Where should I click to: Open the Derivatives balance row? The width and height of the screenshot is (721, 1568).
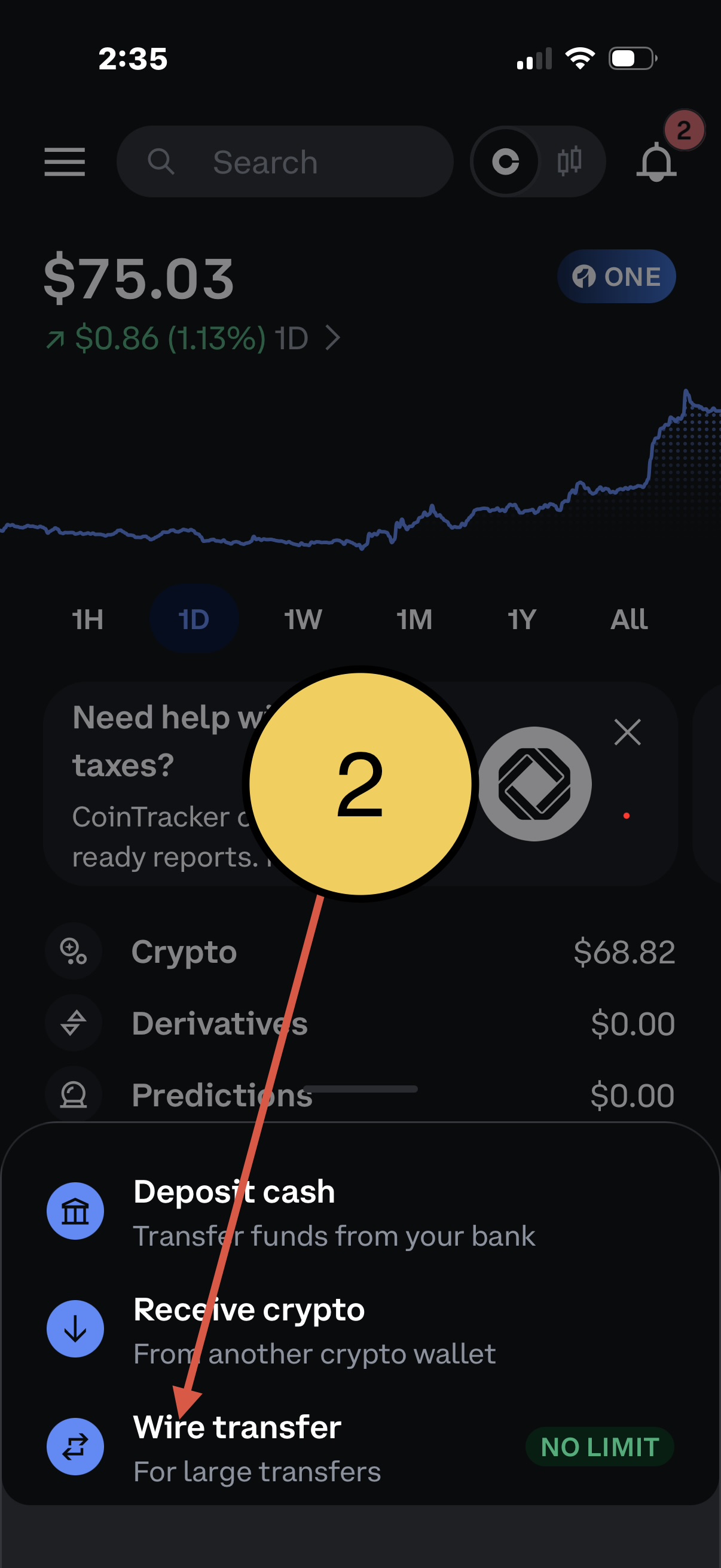coord(360,1023)
